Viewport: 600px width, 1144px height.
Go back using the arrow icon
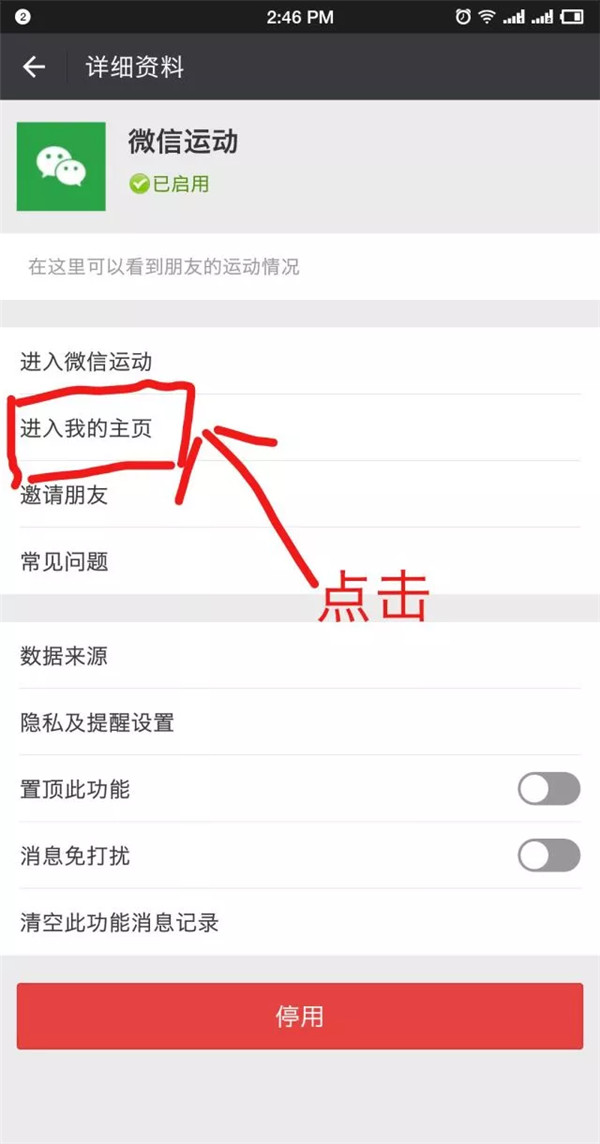(x=34, y=67)
